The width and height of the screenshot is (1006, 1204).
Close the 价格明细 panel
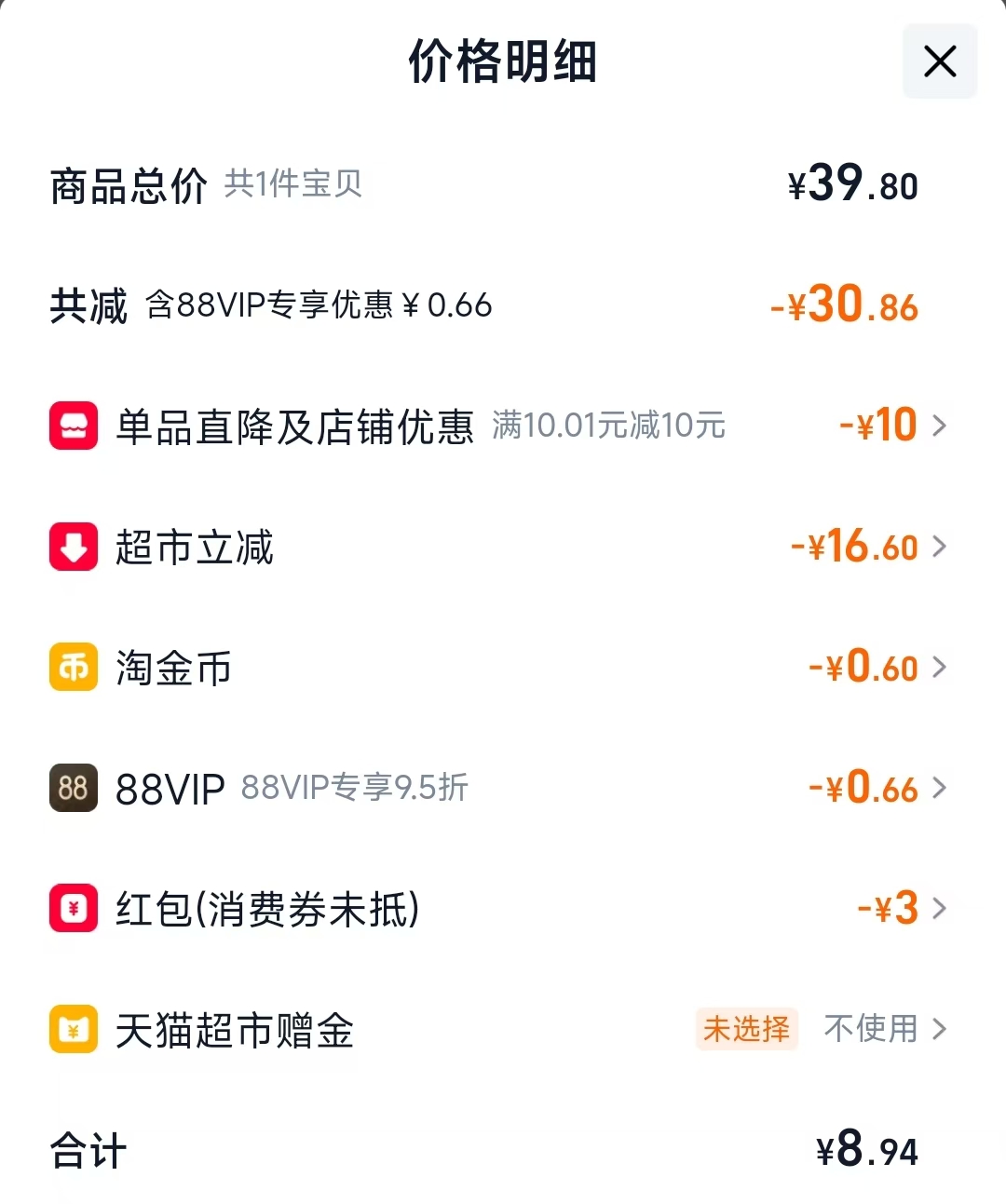(x=939, y=62)
